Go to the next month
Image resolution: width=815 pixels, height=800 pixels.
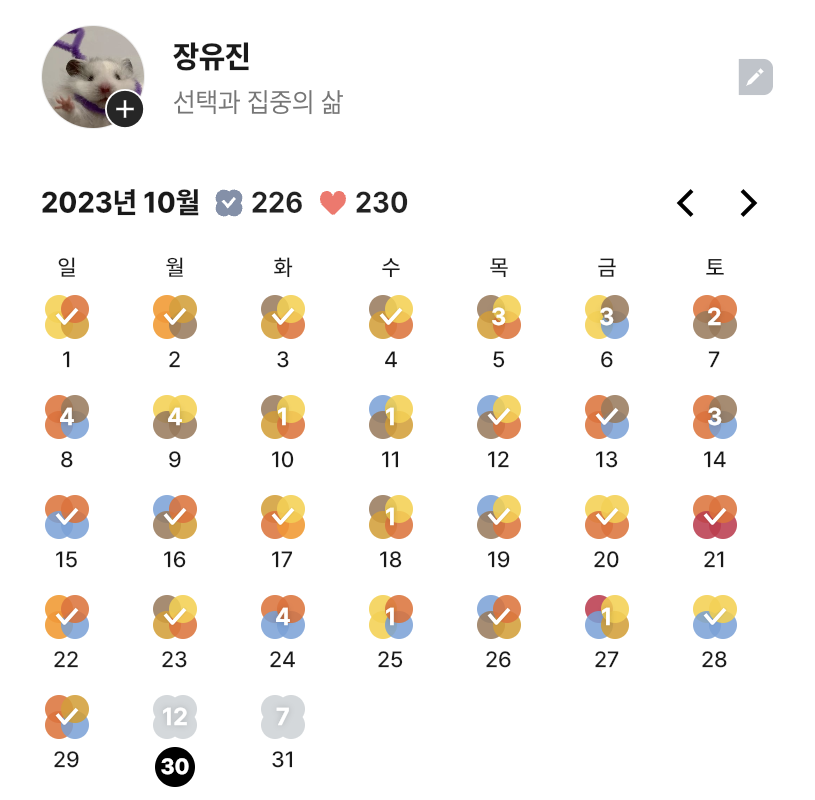748,203
